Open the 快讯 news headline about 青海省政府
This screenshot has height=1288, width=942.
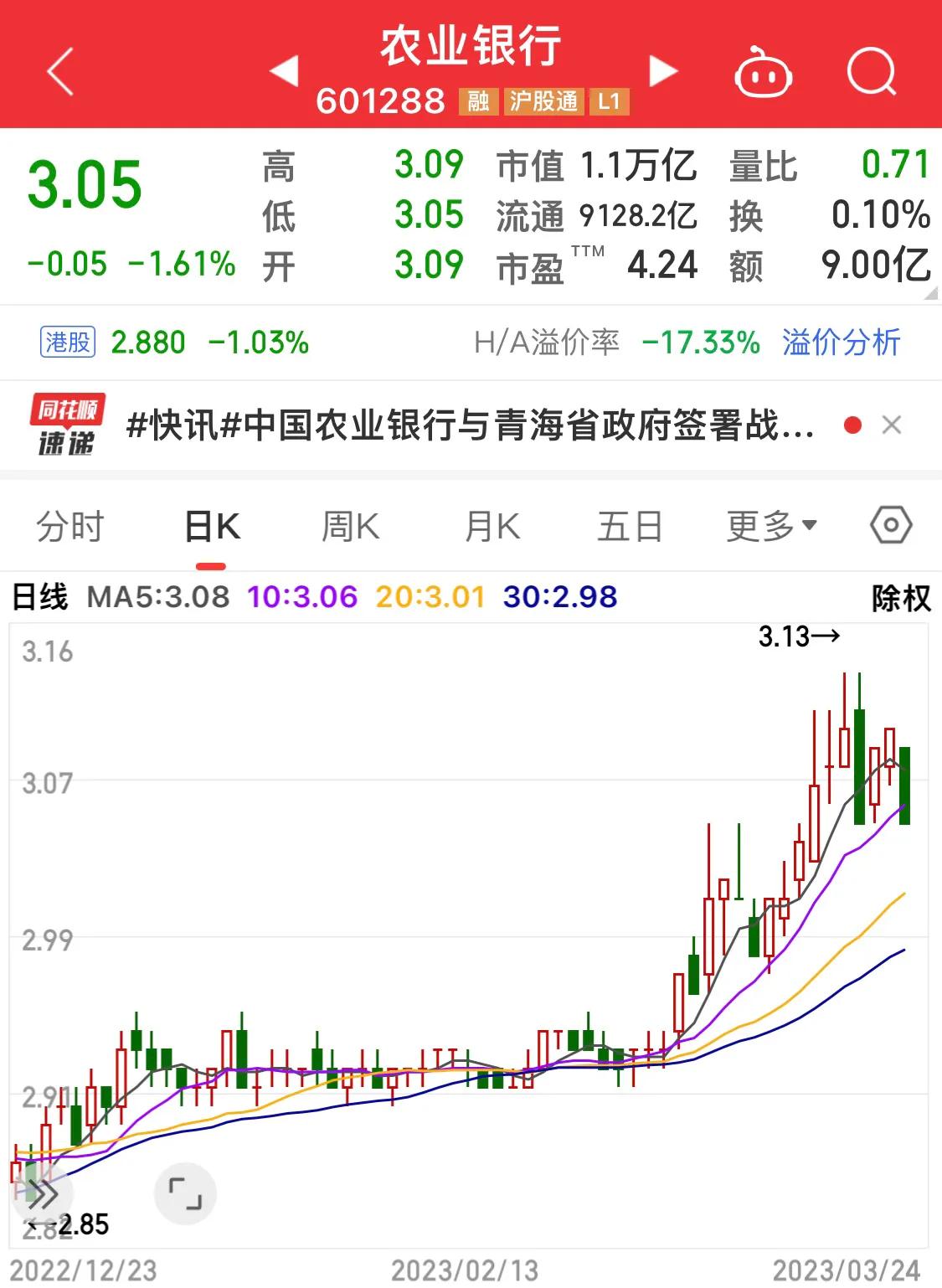coord(469,425)
